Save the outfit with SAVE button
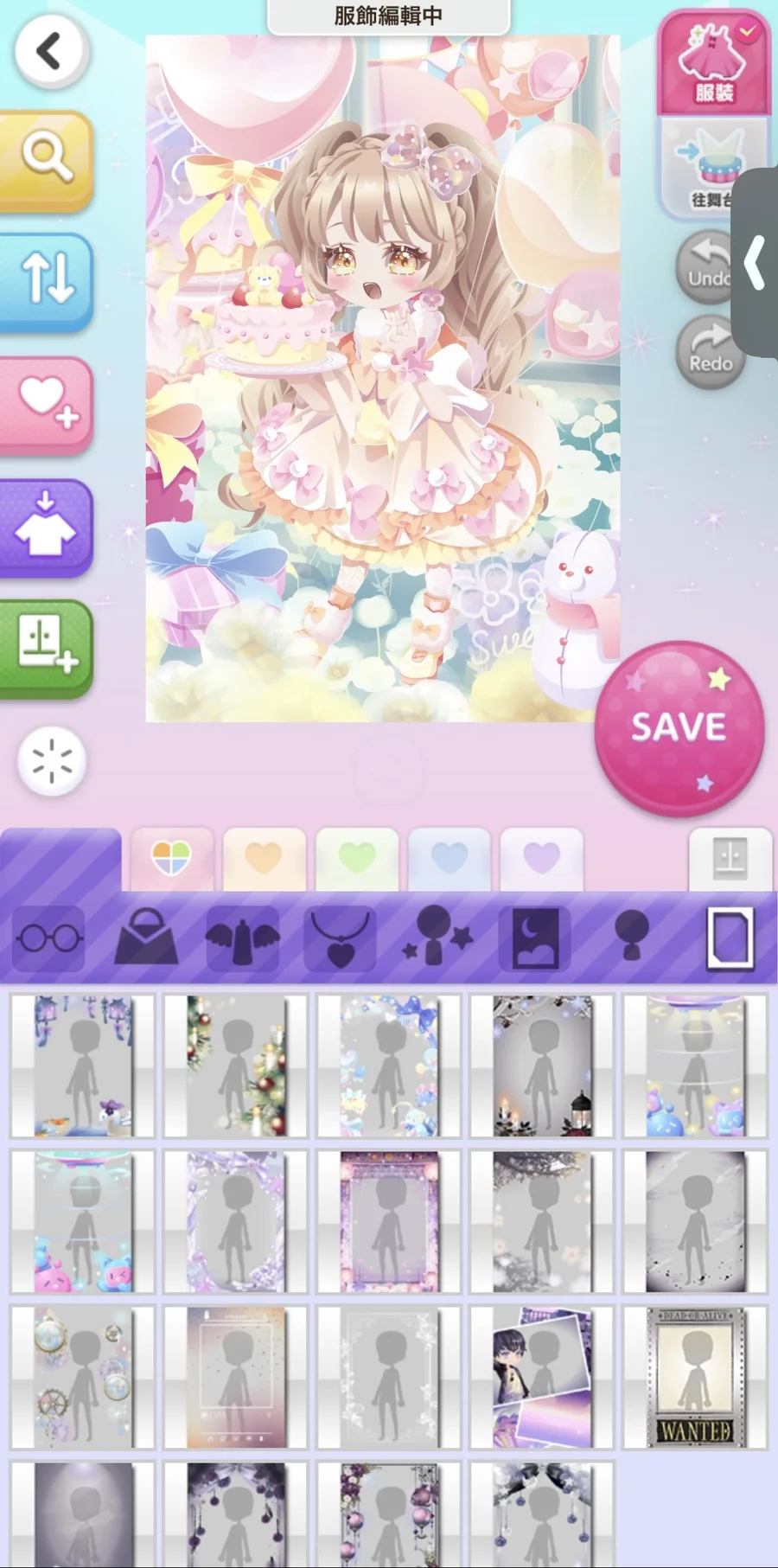The image size is (778, 1568). tap(679, 727)
